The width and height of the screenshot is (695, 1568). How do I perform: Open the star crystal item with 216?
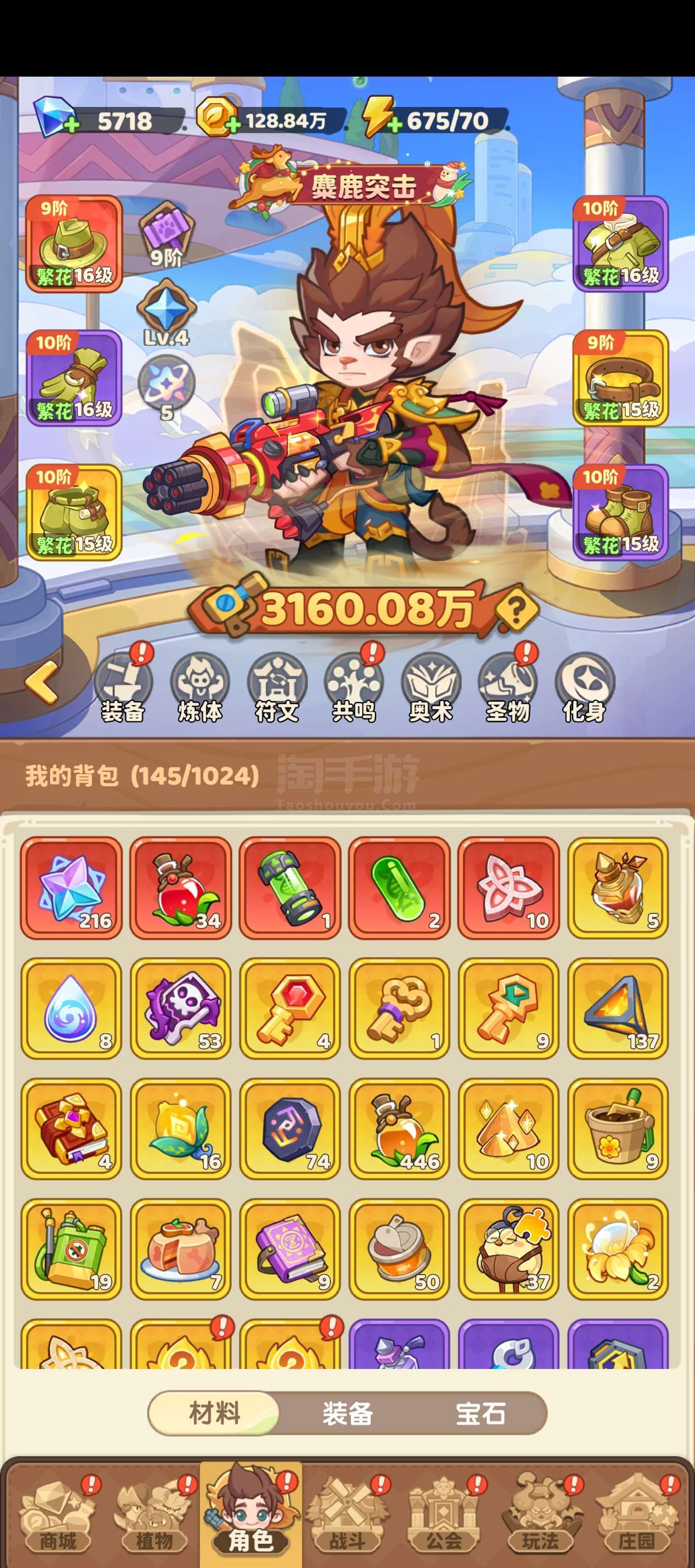(71, 888)
